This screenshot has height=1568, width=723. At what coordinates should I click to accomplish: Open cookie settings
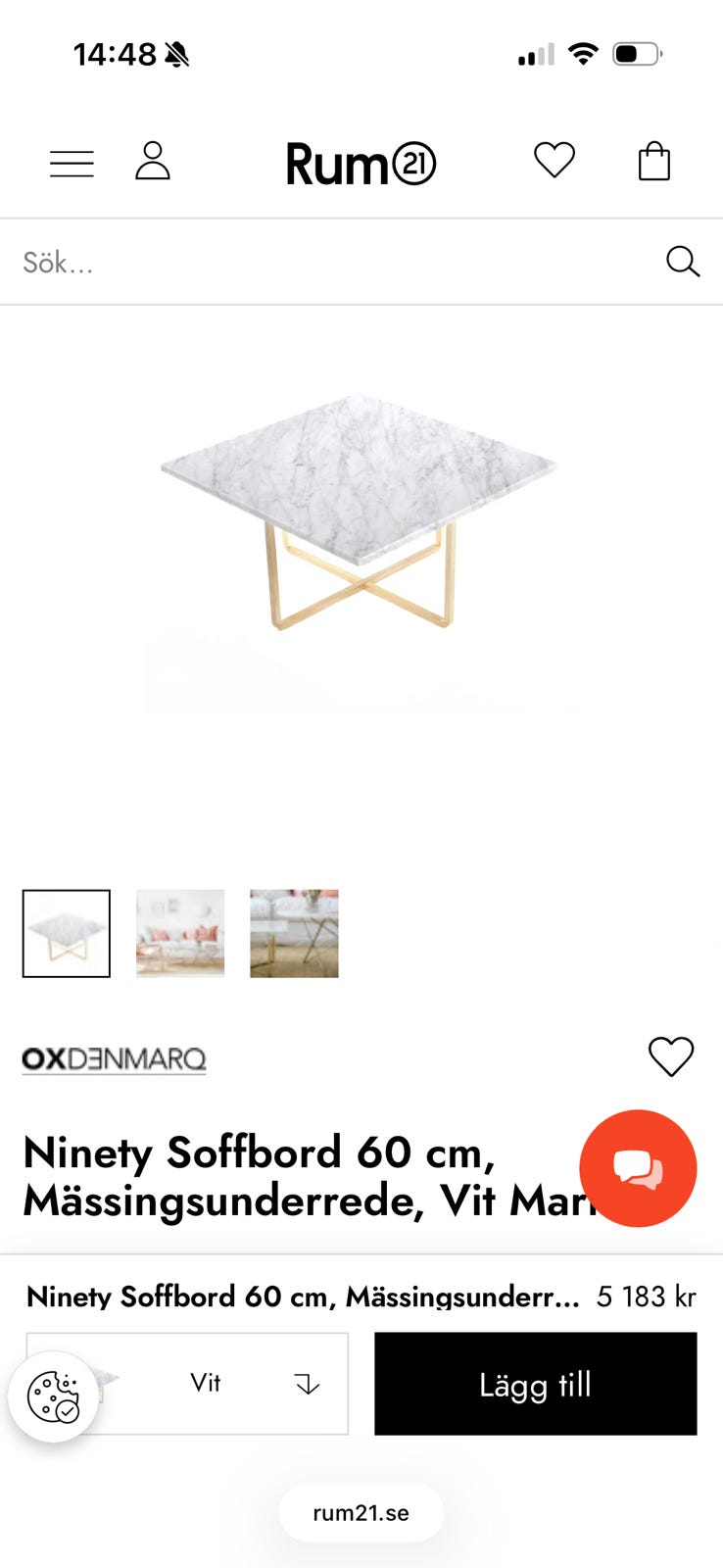pyautogui.click(x=53, y=1397)
